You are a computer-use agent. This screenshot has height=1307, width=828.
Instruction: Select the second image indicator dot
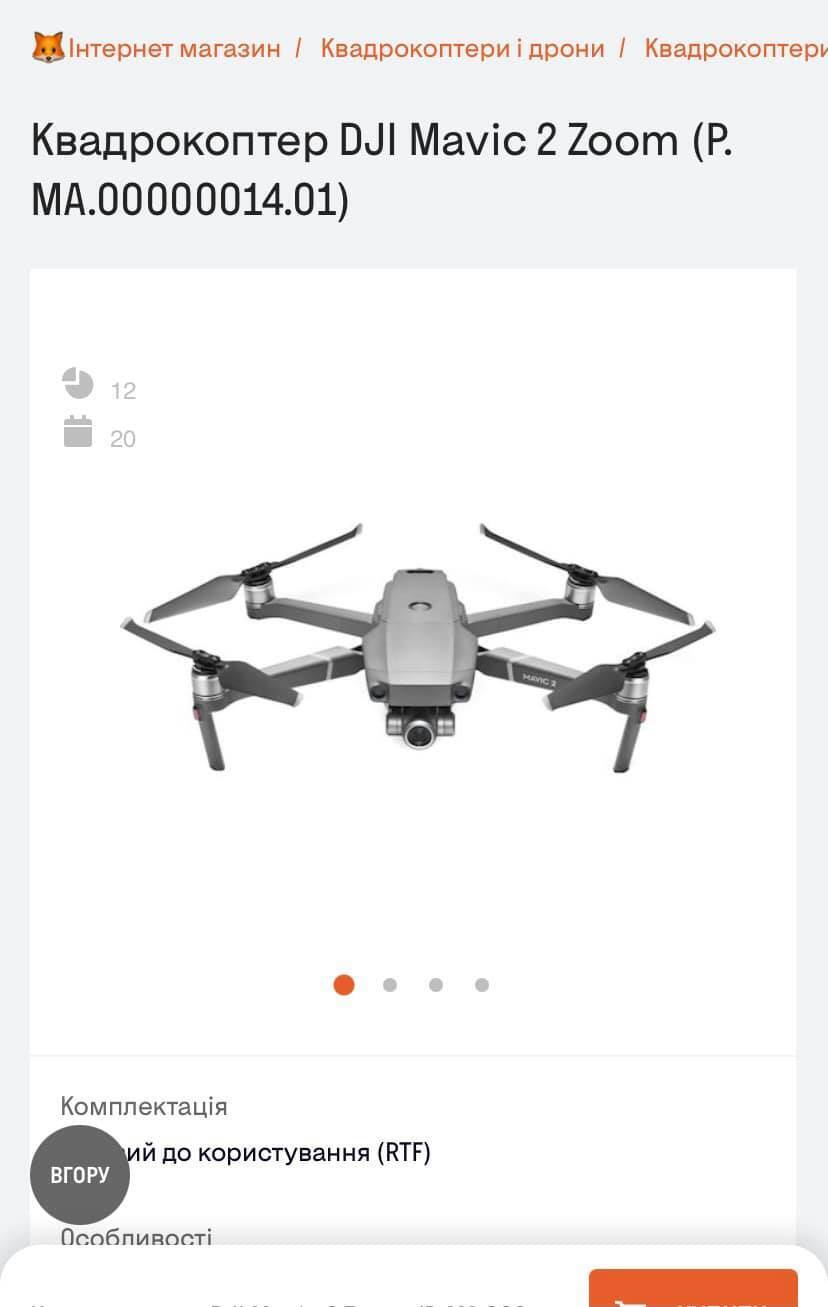390,985
